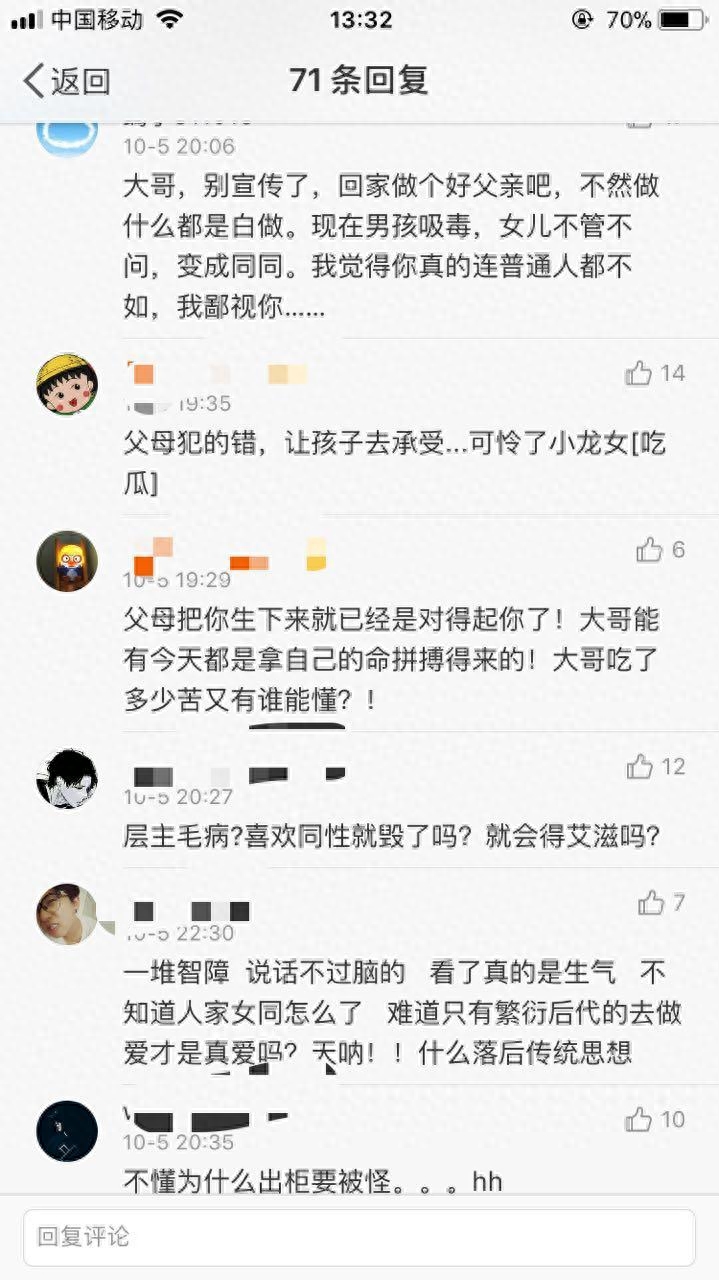The image size is (719, 1280).
Task: Open avatar of commenter posted at 20:35
Action: pyautogui.click(x=67, y=1131)
